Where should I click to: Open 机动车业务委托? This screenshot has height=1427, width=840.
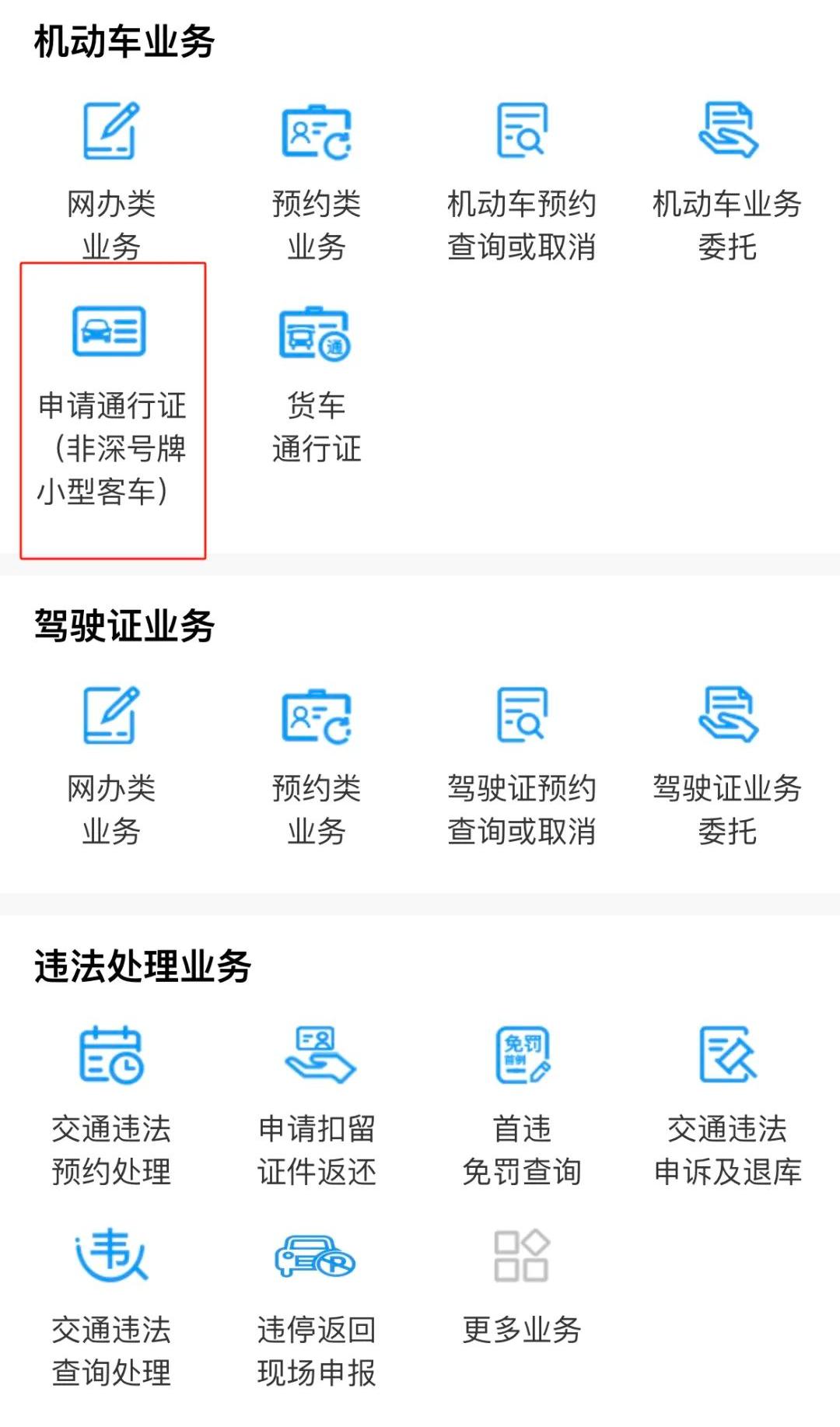point(727,132)
